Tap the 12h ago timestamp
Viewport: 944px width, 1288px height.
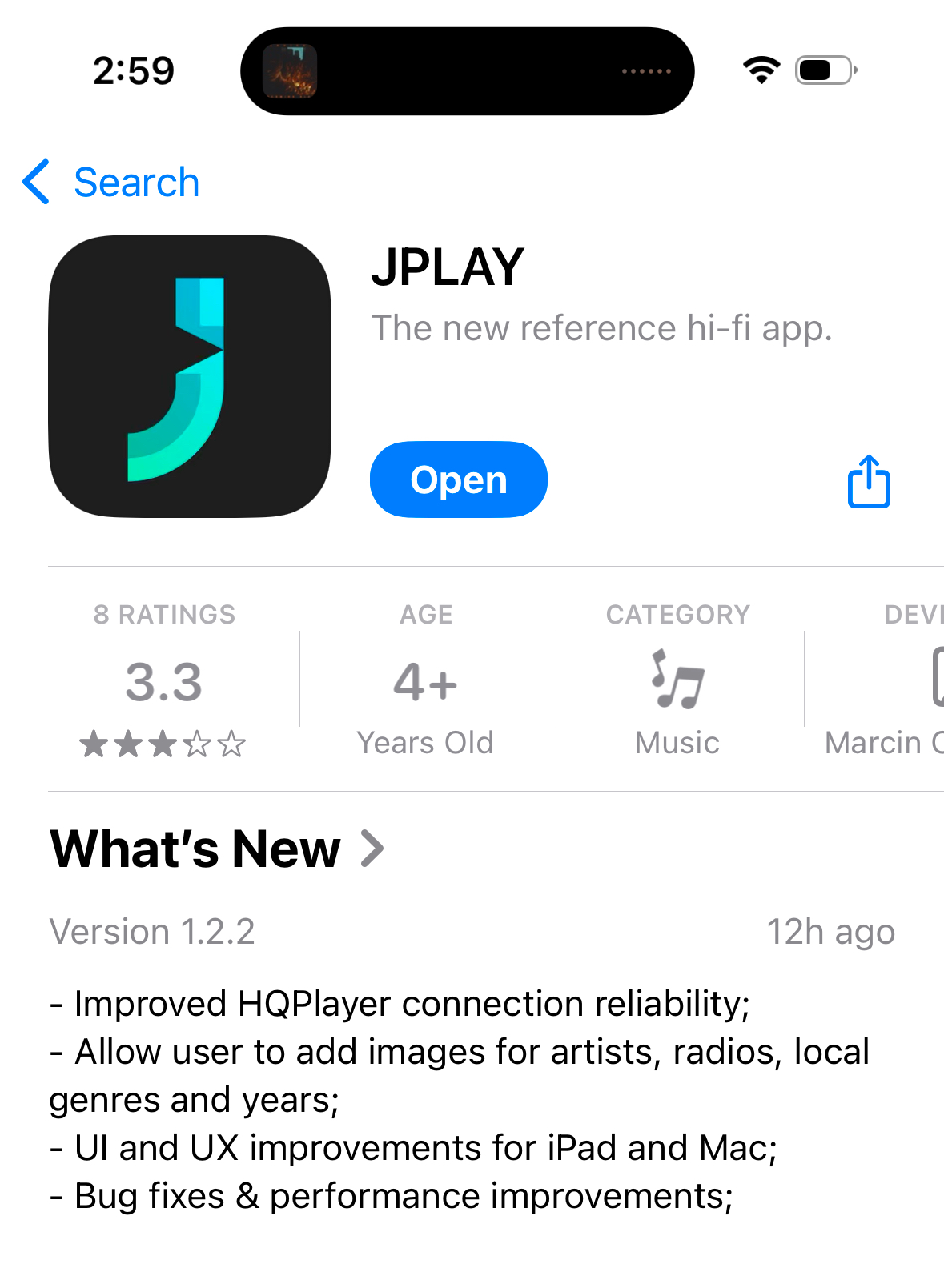coord(830,931)
